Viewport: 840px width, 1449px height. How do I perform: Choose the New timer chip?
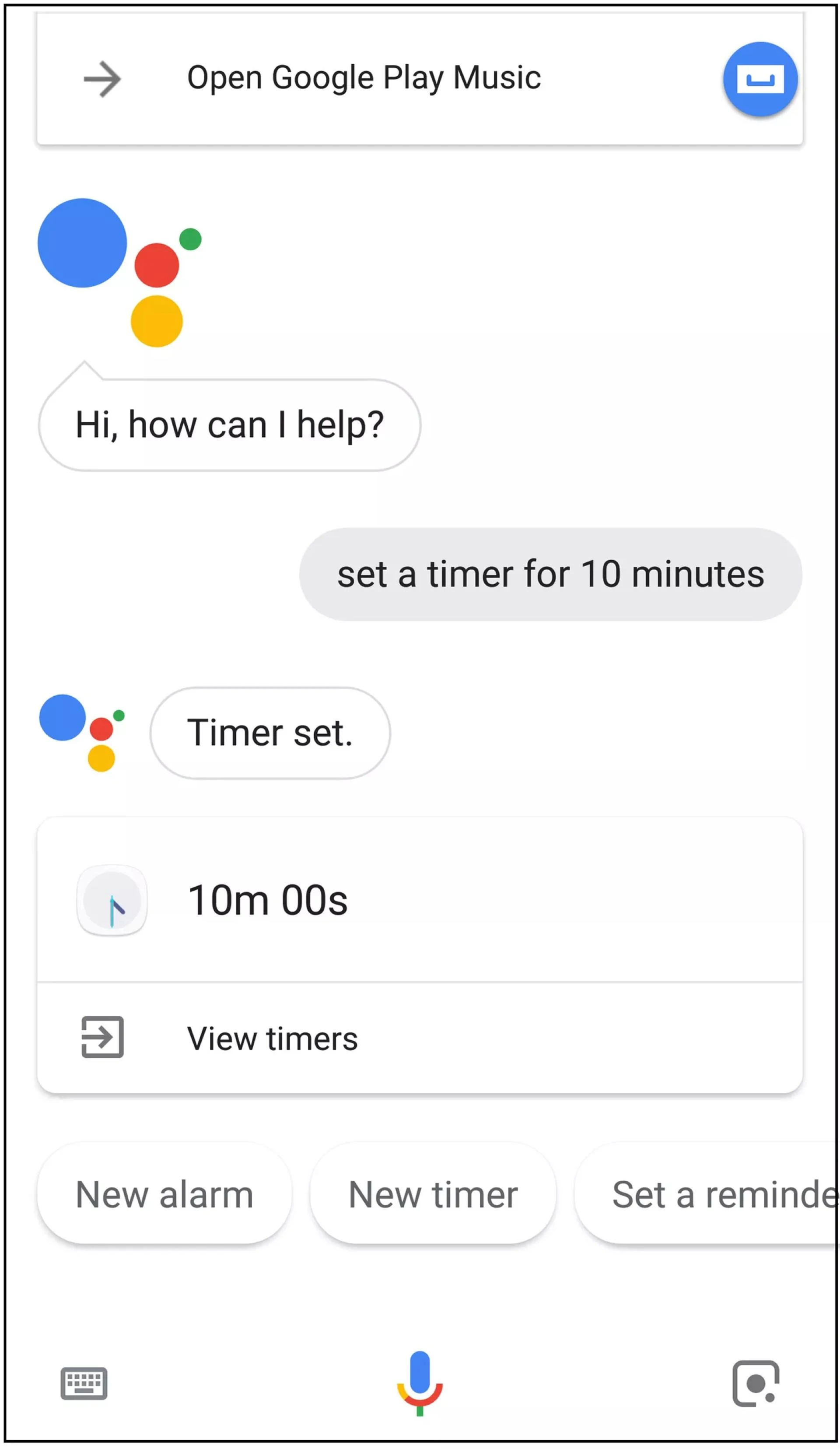tap(433, 1195)
